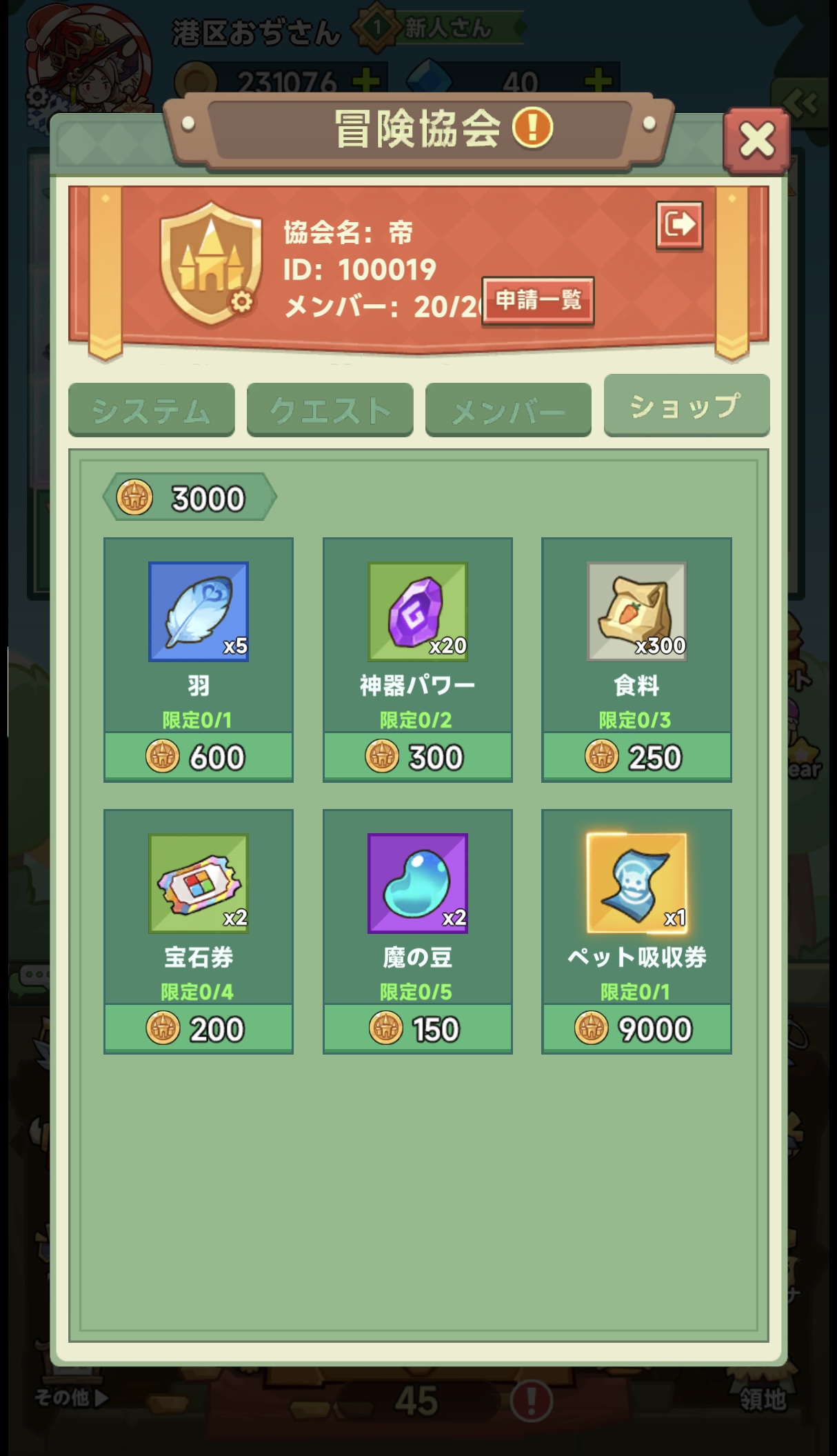Select the ショップ tab

tap(686, 406)
